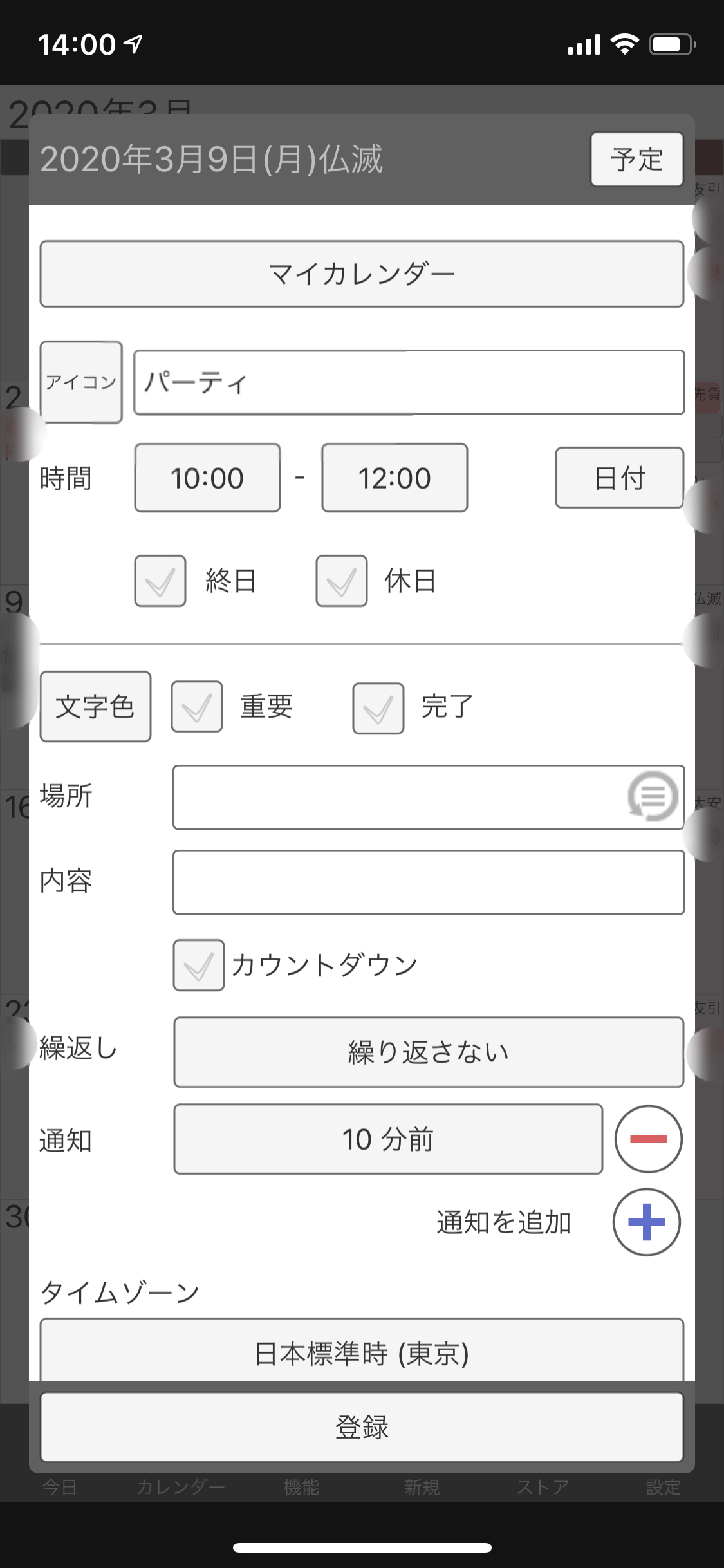Image resolution: width=724 pixels, height=1568 pixels.
Task: Open the 日付 date picker
Action: coord(619,478)
